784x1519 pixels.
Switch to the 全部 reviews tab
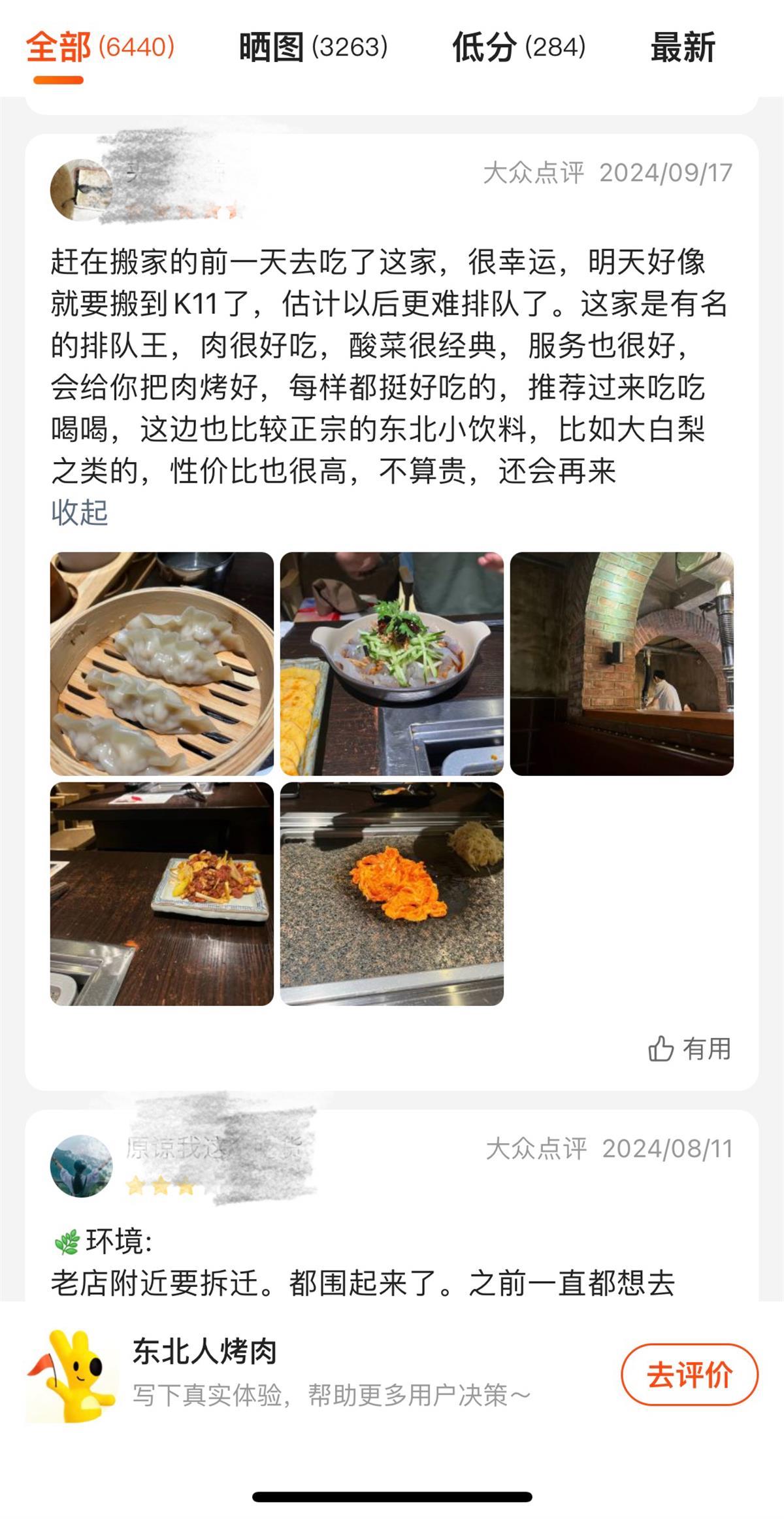(x=100, y=47)
